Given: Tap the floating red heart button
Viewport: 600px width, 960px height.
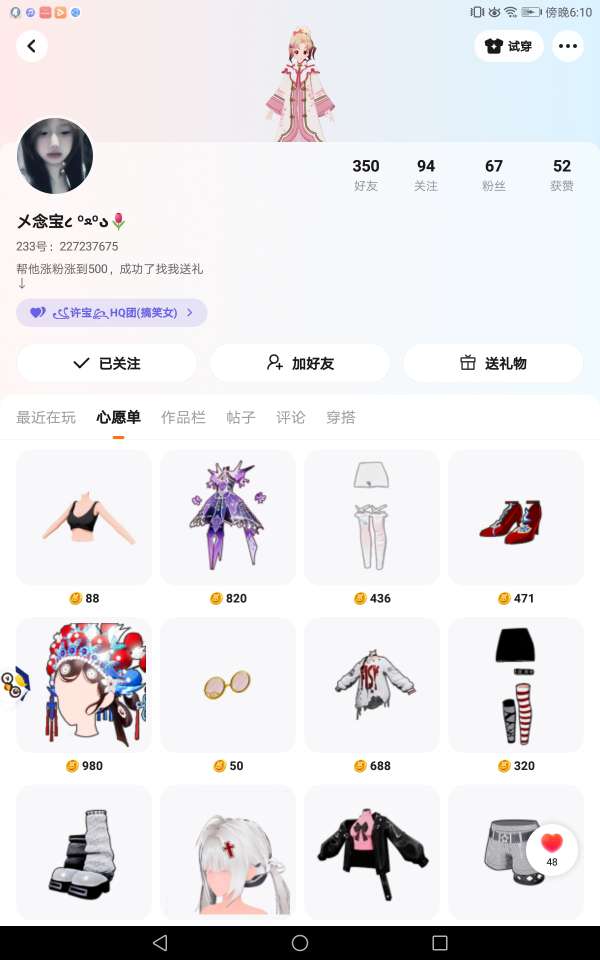Looking at the screenshot, I should point(552,849).
